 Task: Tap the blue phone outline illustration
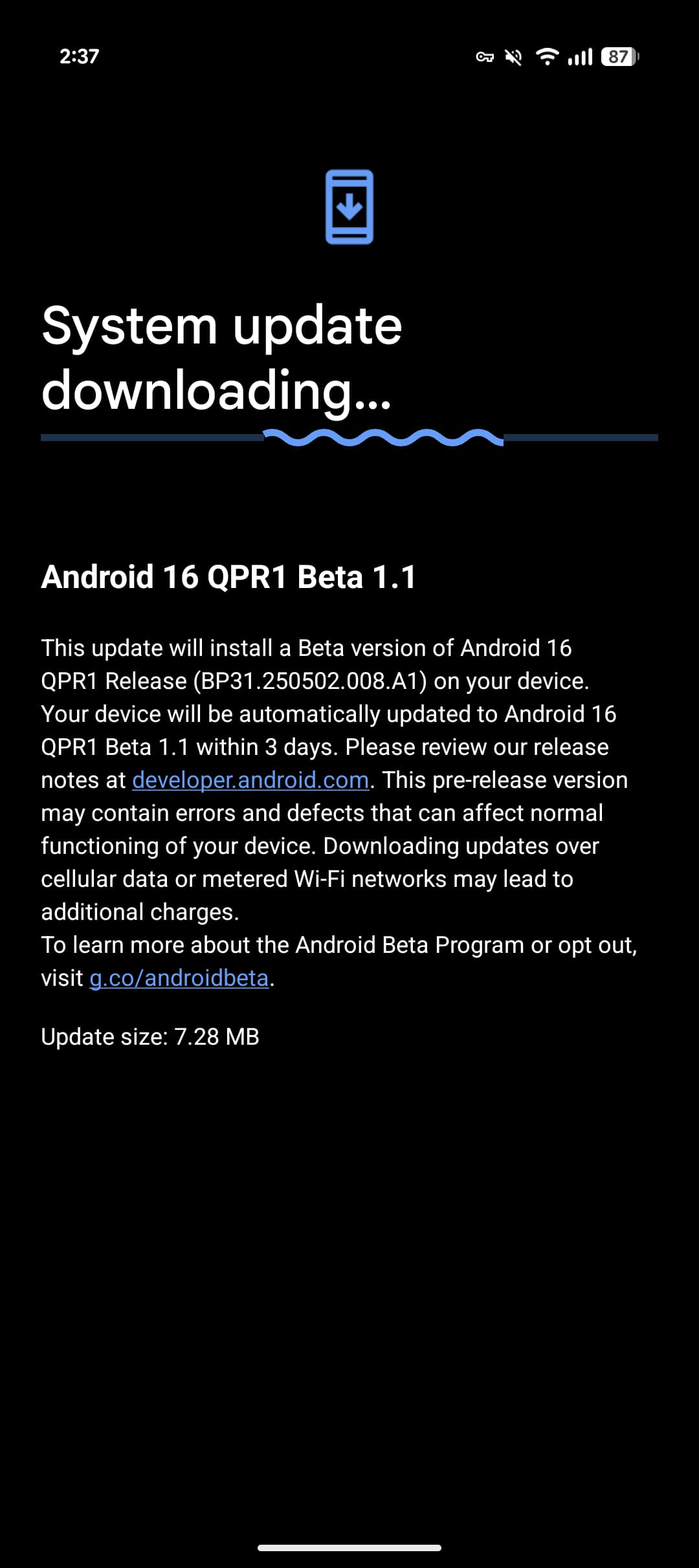pyautogui.click(x=350, y=205)
